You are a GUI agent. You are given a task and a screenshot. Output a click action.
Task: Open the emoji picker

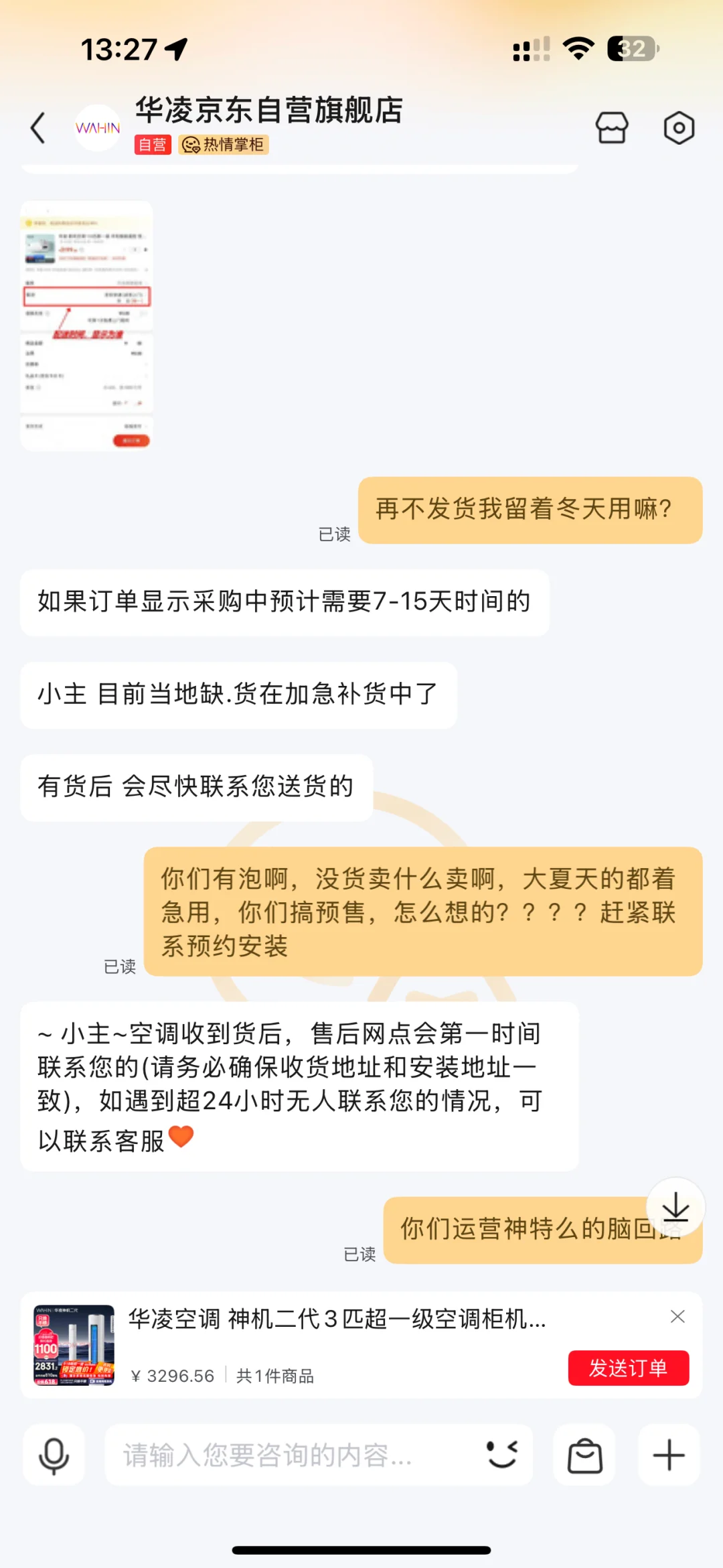[502, 1455]
